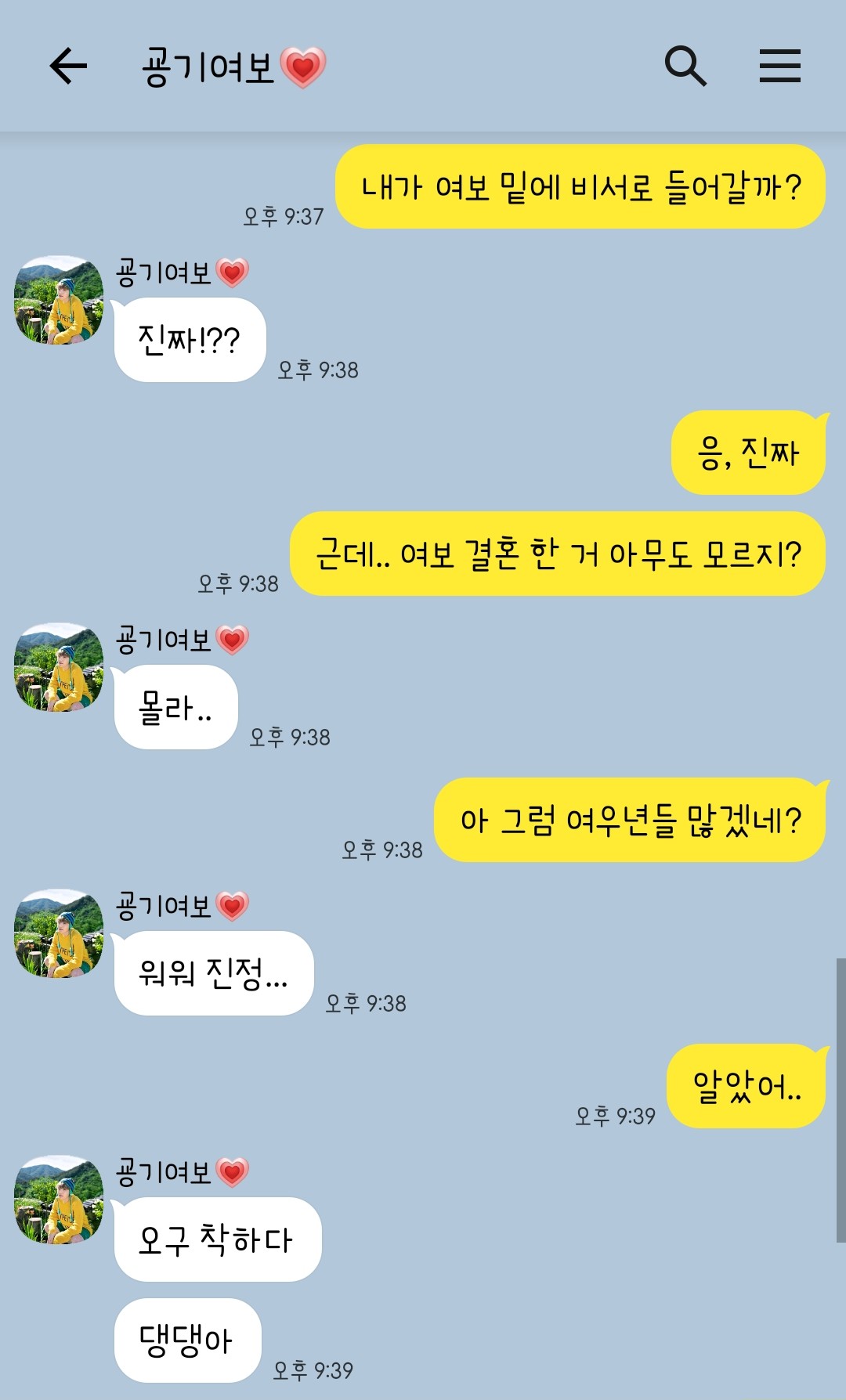846x1400 pixels.
Task: Open profile photo beside 워워 진정... message
Action: pos(59,933)
